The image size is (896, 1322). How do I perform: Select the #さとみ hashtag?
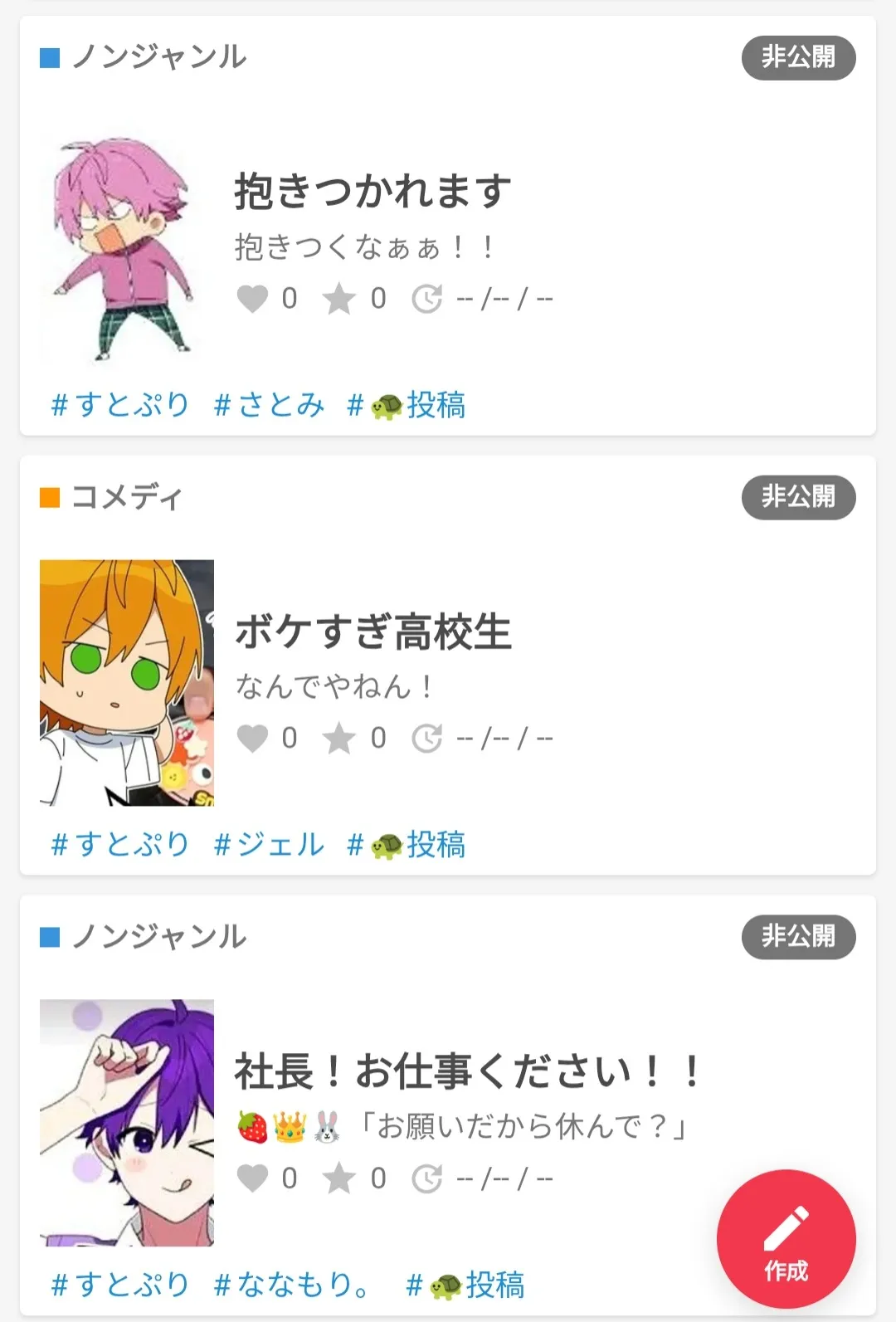(269, 405)
